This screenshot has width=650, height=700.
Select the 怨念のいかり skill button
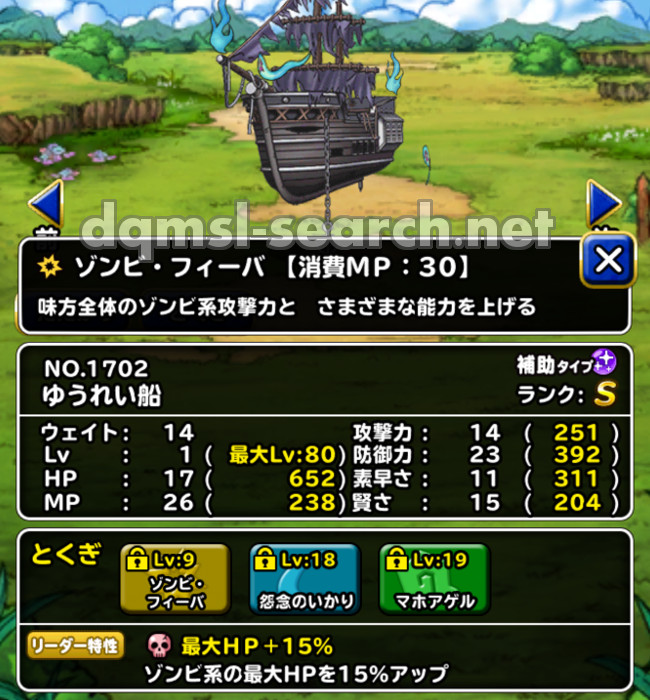click(x=304, y=579)
